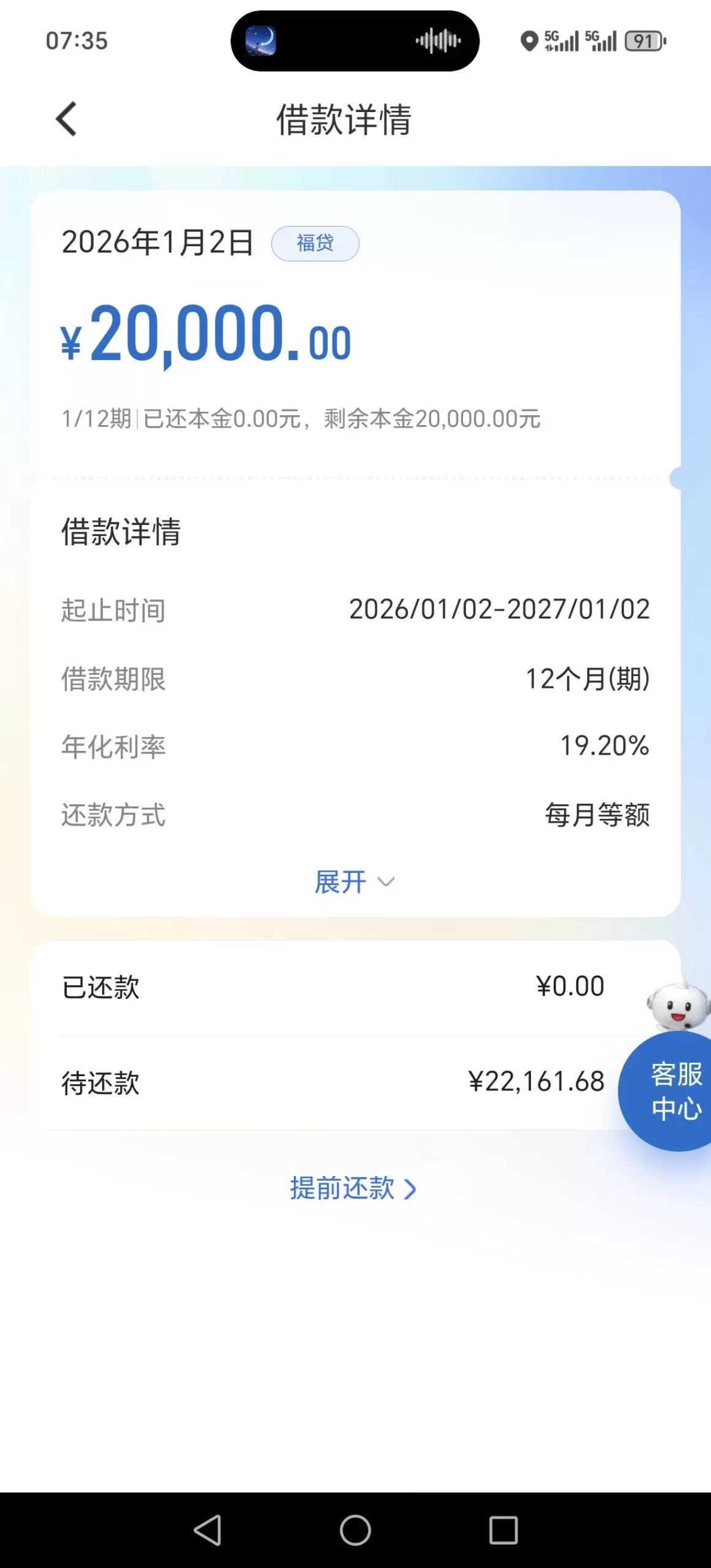Screen dimensions: 711x1568
Task: Open the moon app icon in the notch
Action: [263, 40]
